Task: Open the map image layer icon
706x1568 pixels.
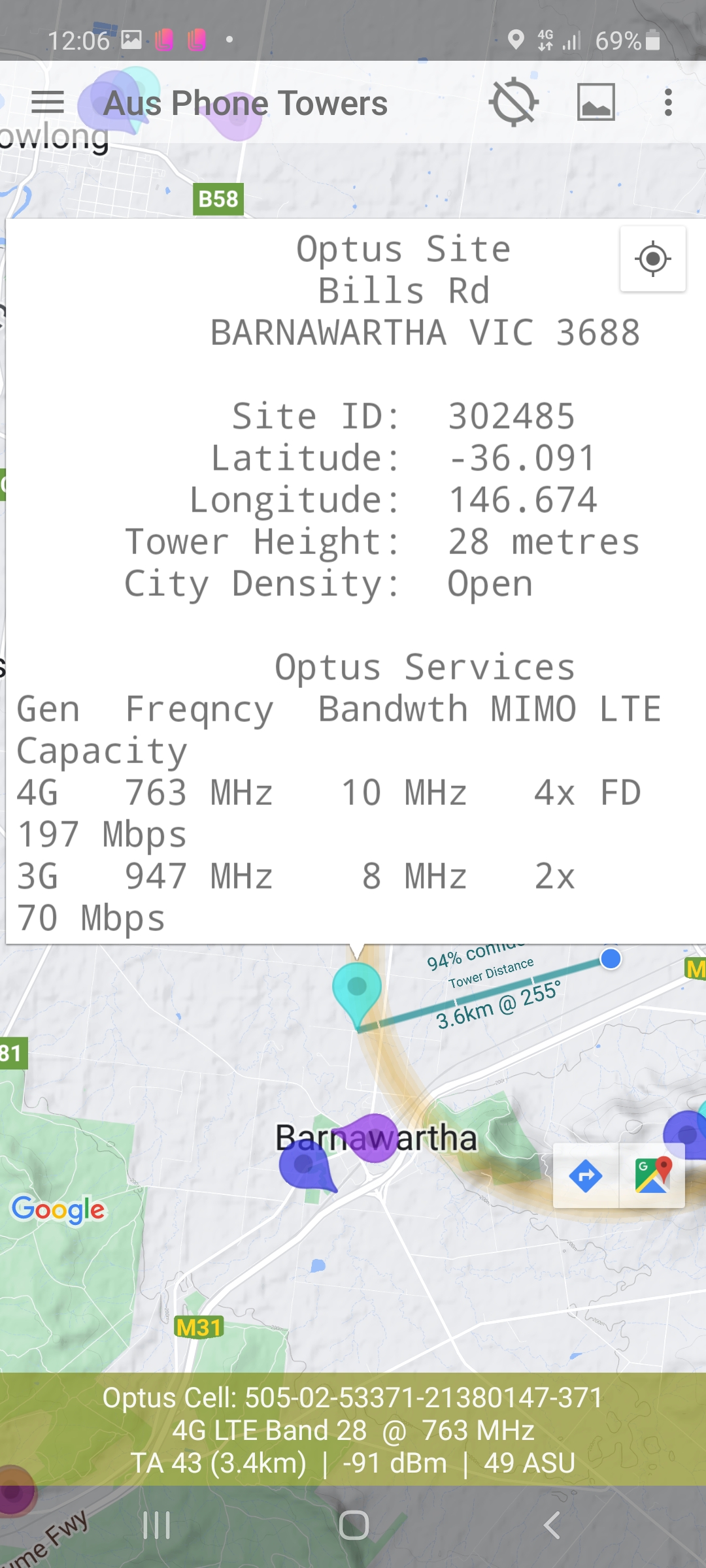Action: (596, 103)
